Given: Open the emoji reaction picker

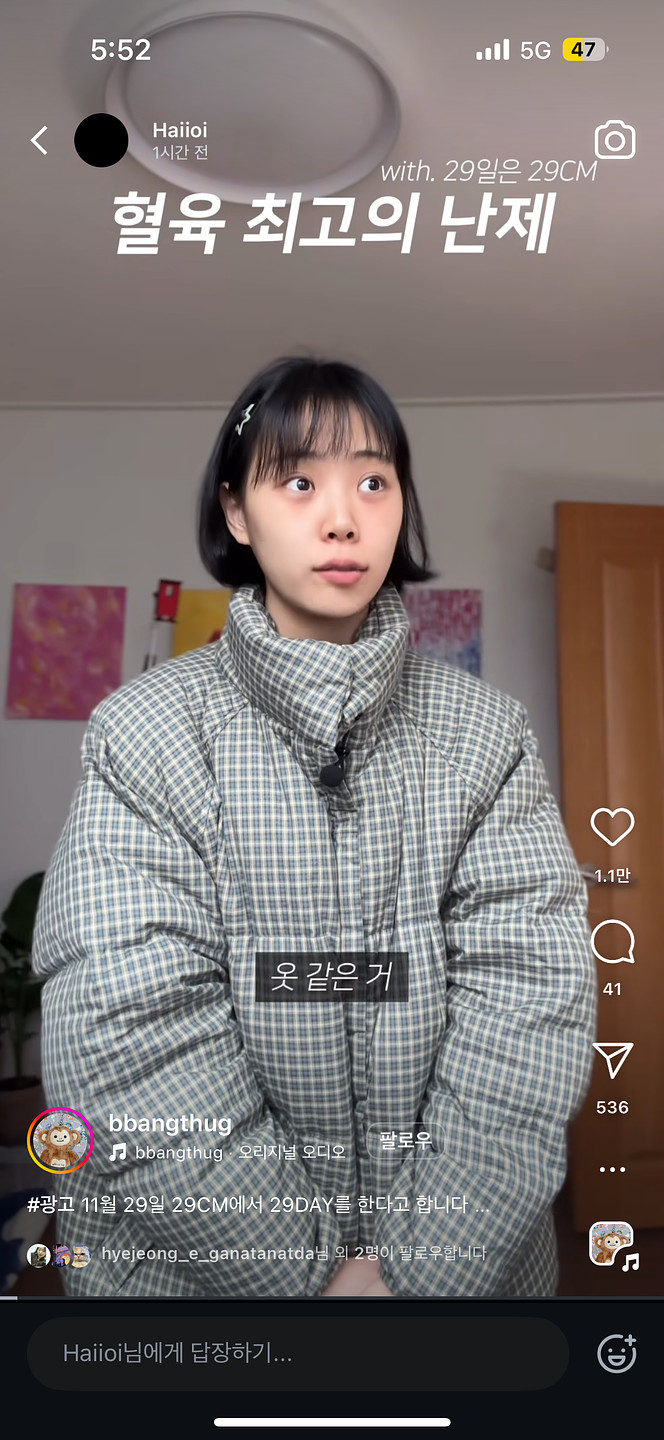Looking at the screenshot, I should (616, 1354).
